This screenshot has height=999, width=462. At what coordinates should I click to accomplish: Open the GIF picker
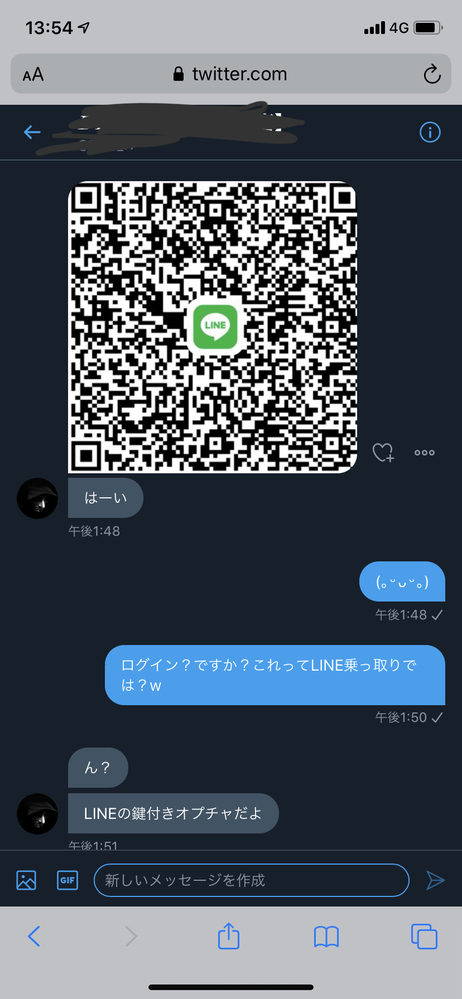pos(68,880)
